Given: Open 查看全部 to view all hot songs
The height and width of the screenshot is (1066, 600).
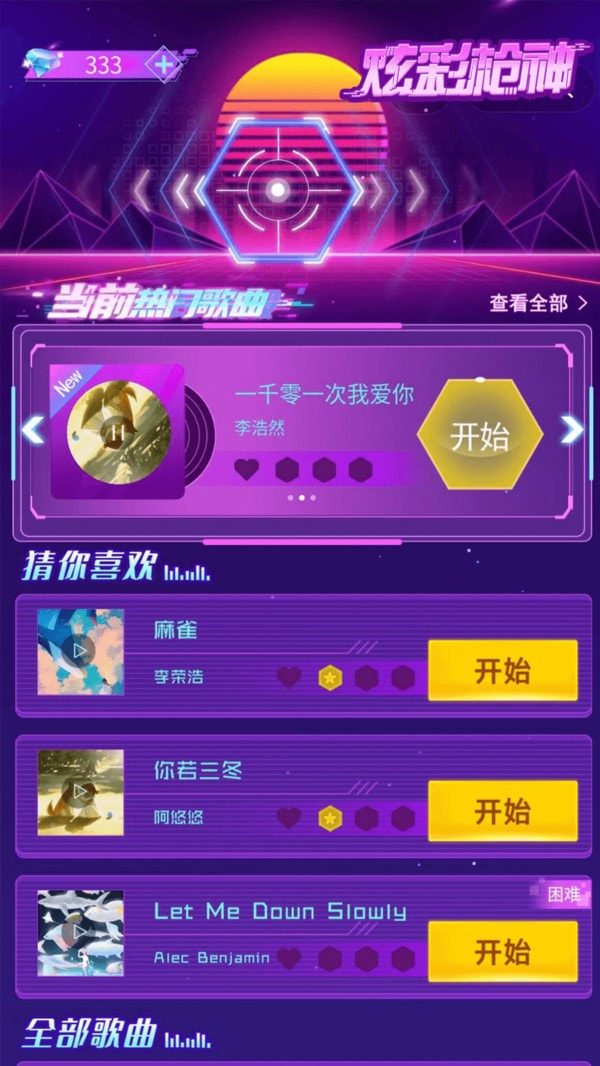Looking at the screenshot, I should point(538,303).
